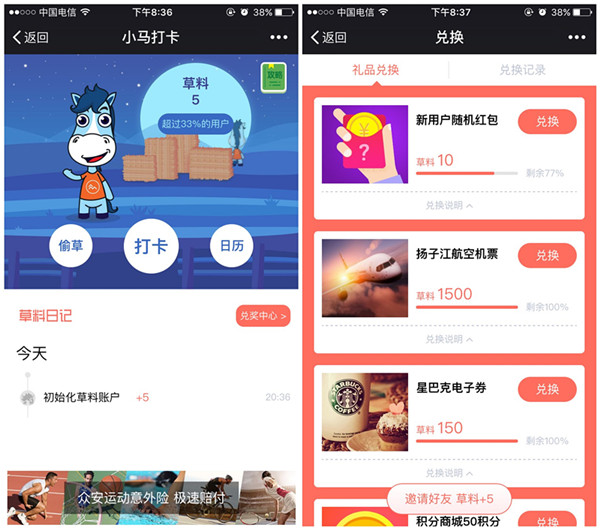Open the 日历 calendar button

coord(231,245)
